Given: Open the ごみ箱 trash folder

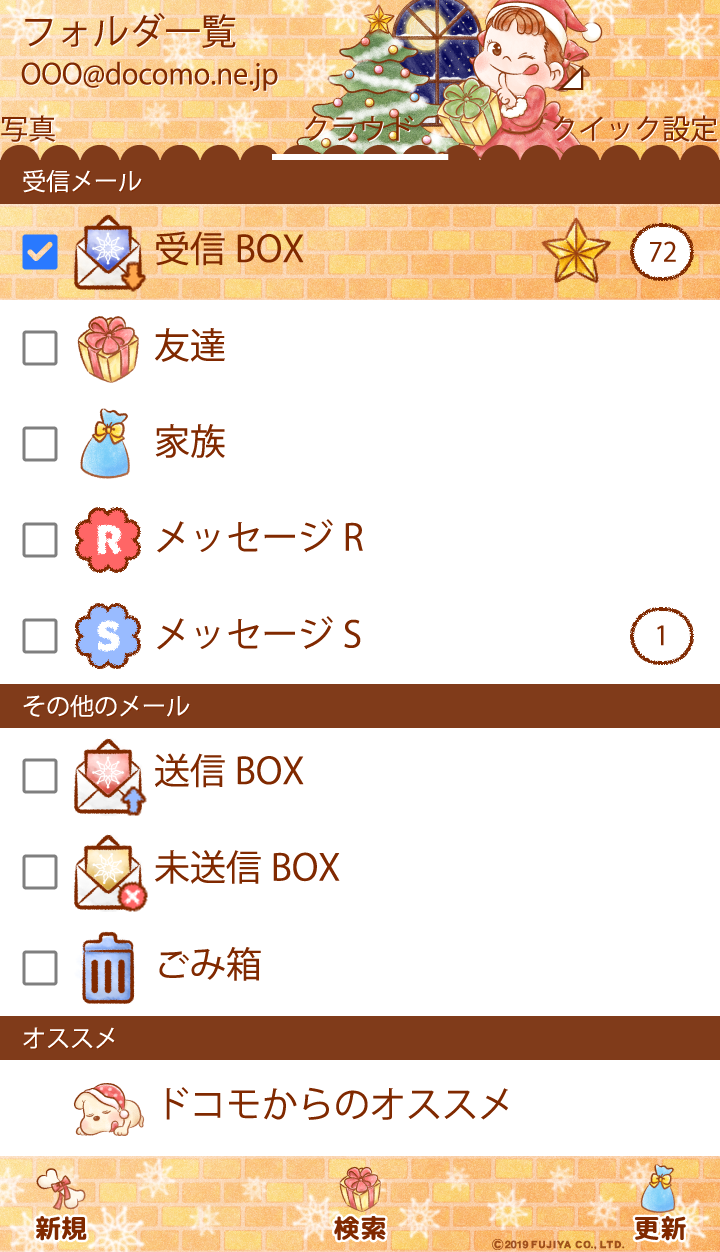Looking at the screenshot, I should [208, 965].
